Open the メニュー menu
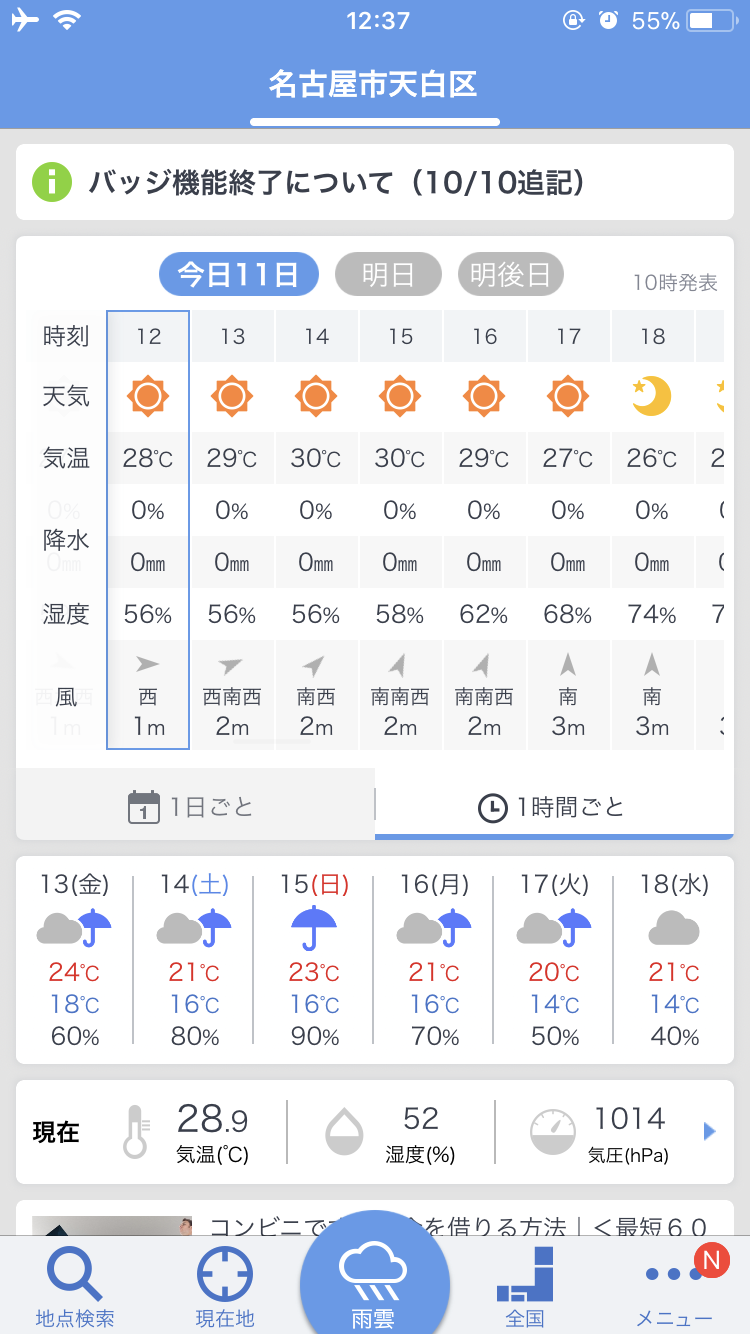The height and width of the screenshot is (1334, 750). click(675, 1287)
